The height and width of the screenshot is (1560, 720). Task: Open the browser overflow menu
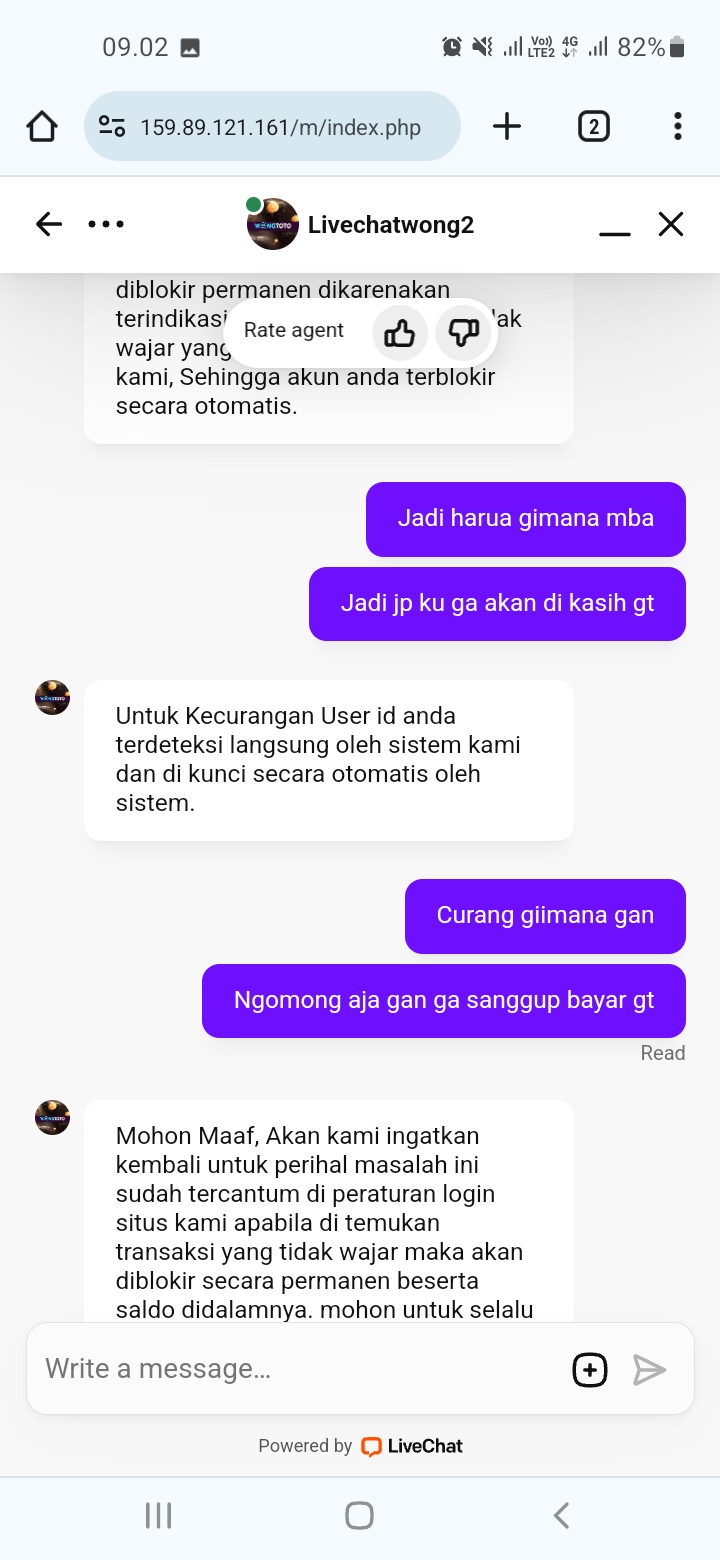(x=677, y=126)
